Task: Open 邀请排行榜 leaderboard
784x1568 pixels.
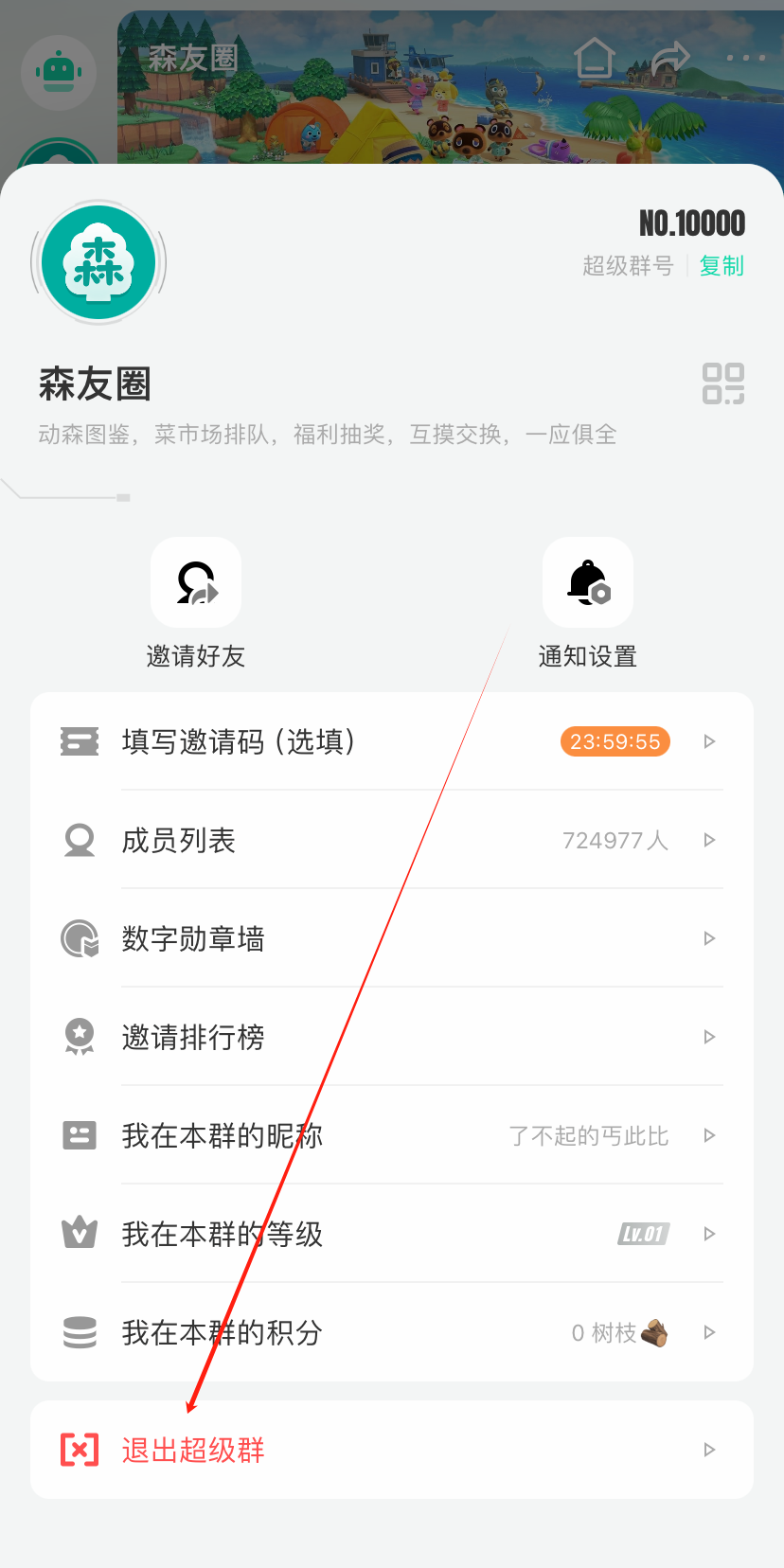Action: [392, 1037]
